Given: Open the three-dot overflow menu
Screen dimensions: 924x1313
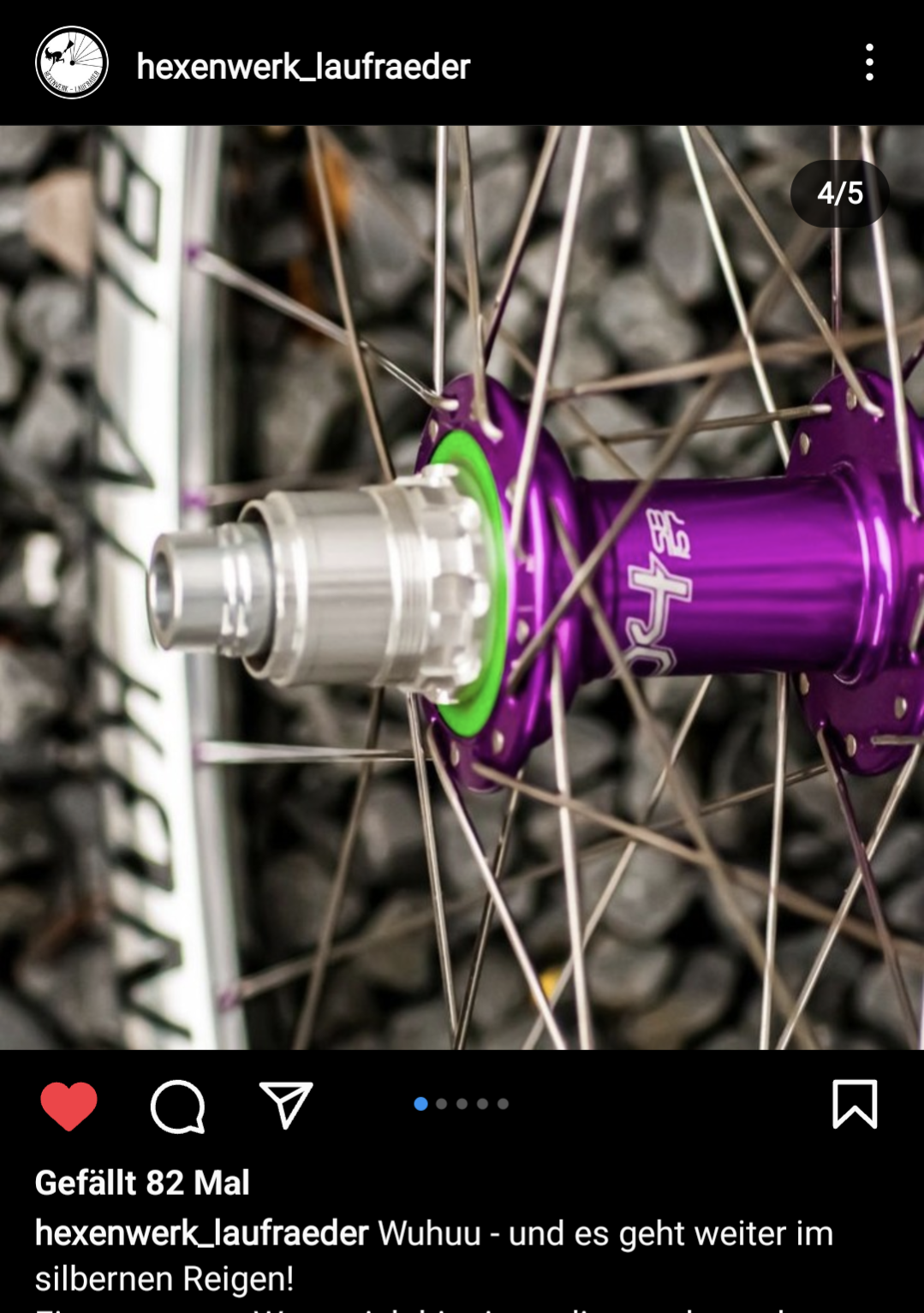Looking at the screenshot, I should 869,63.
